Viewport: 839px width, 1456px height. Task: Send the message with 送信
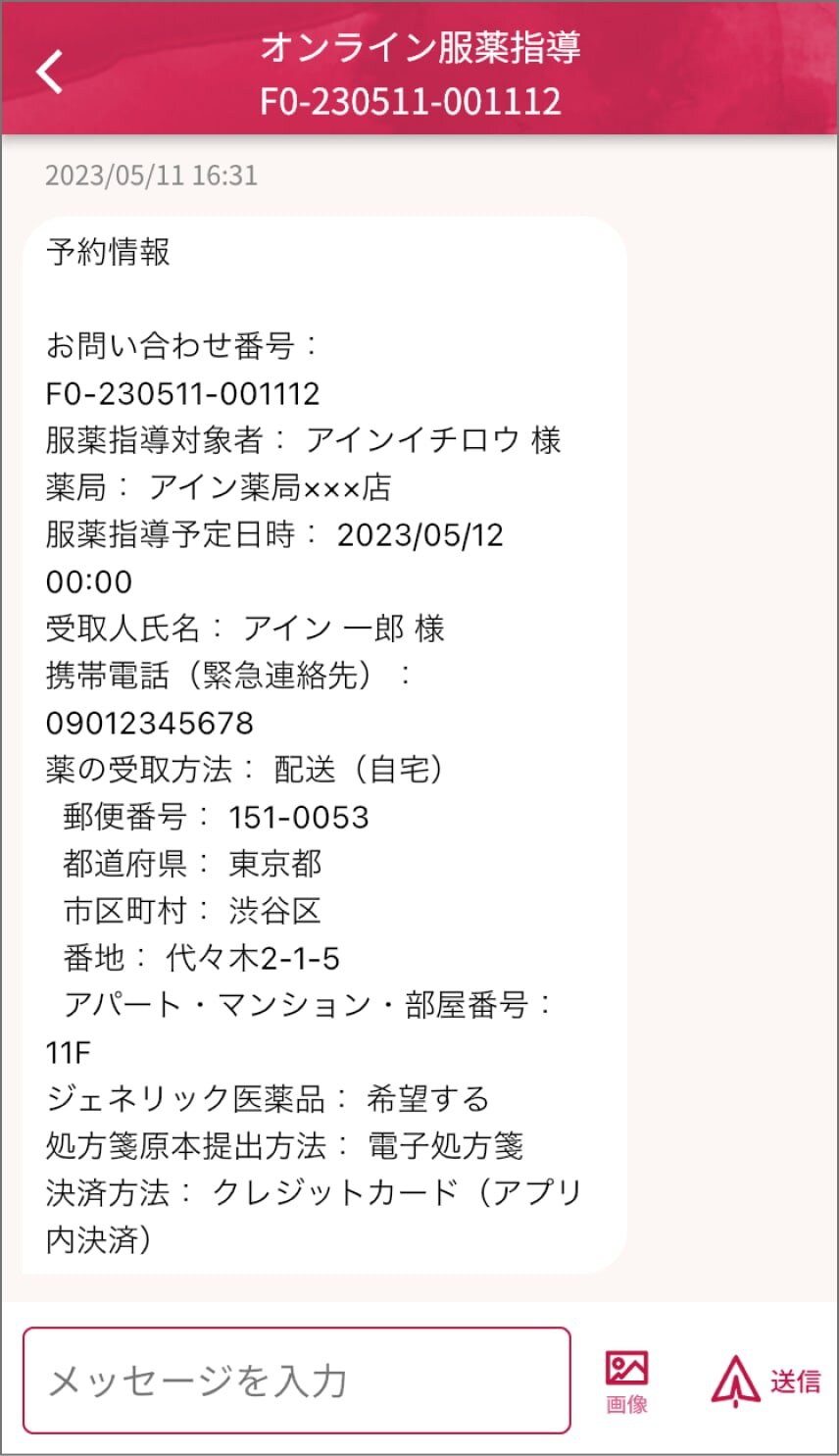(765, 1381)
